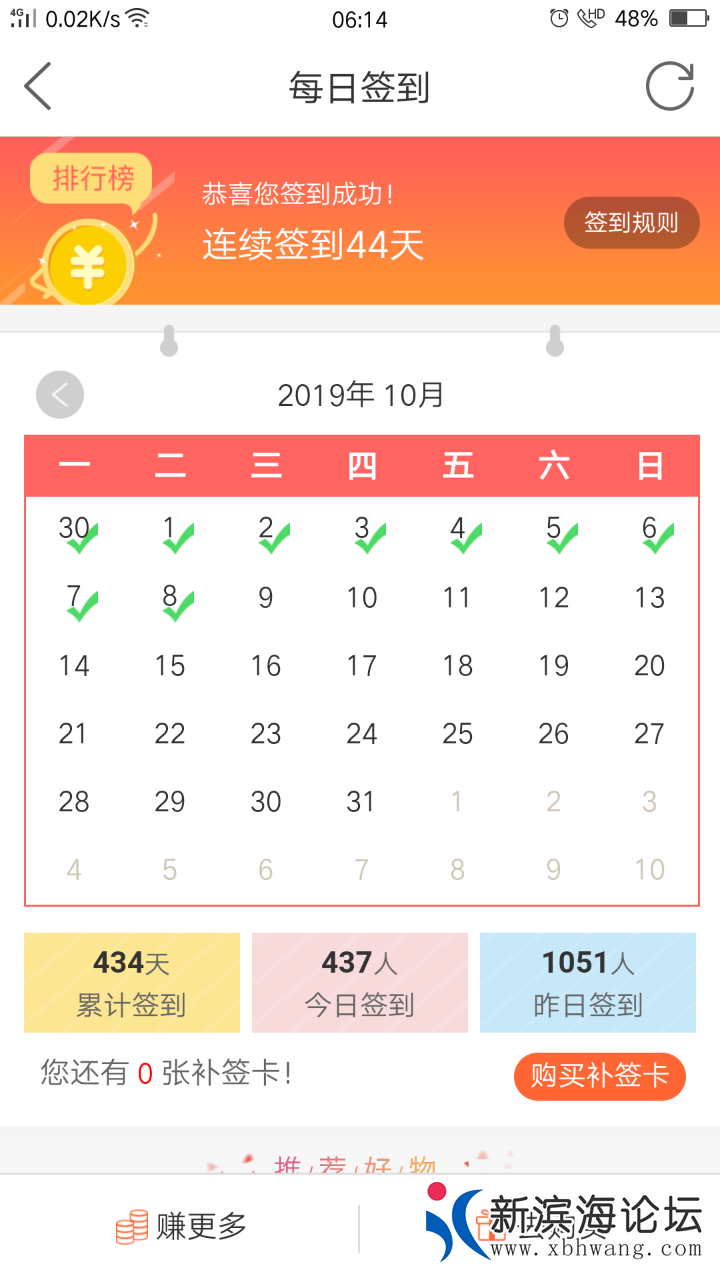Go to the previous calendar month

60,395
